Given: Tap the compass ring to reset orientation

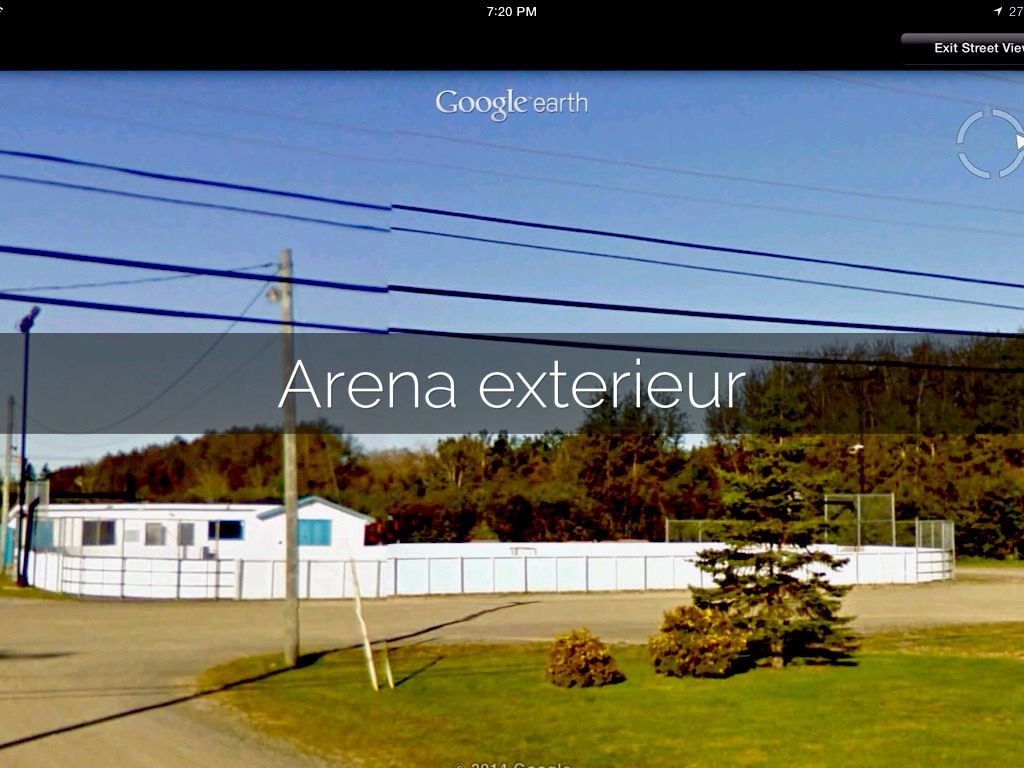Looking at the screenshot, I should [x=990, y=143].
